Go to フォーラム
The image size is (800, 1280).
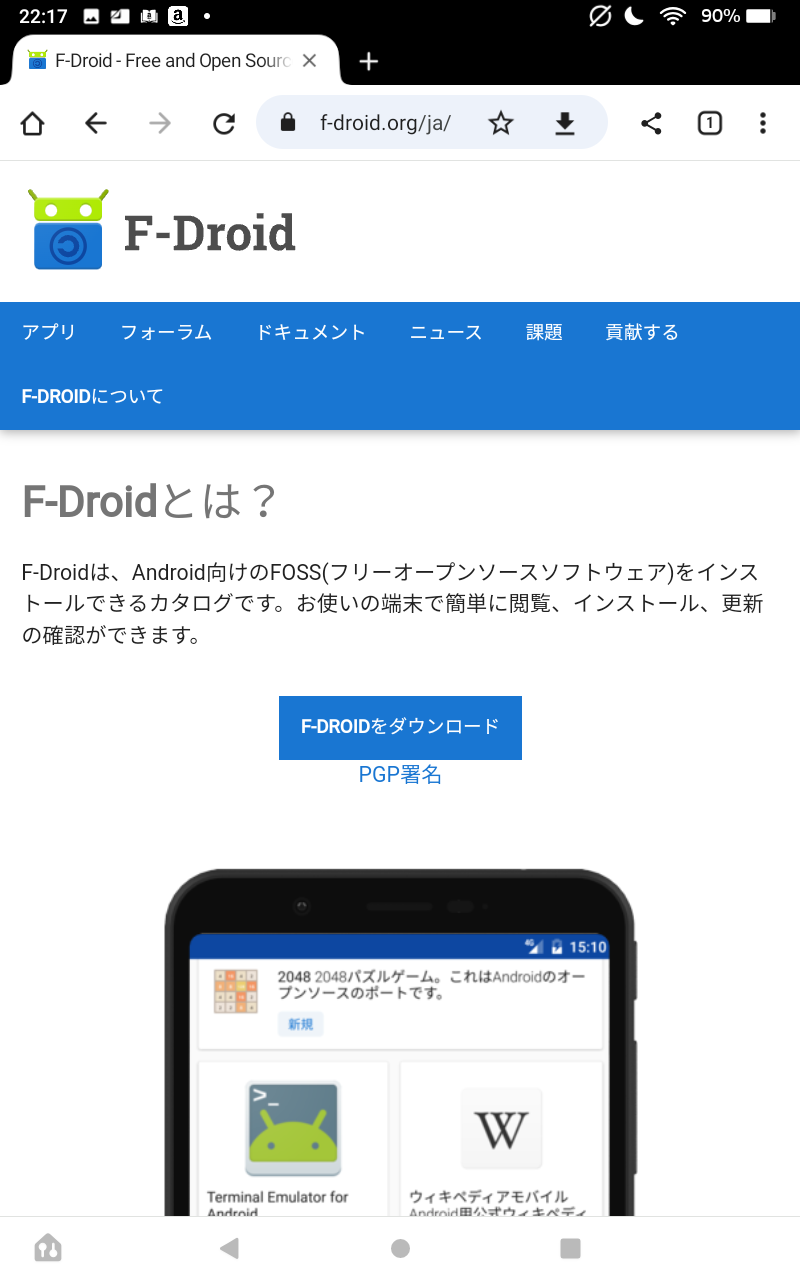click(x=166, y=333)
